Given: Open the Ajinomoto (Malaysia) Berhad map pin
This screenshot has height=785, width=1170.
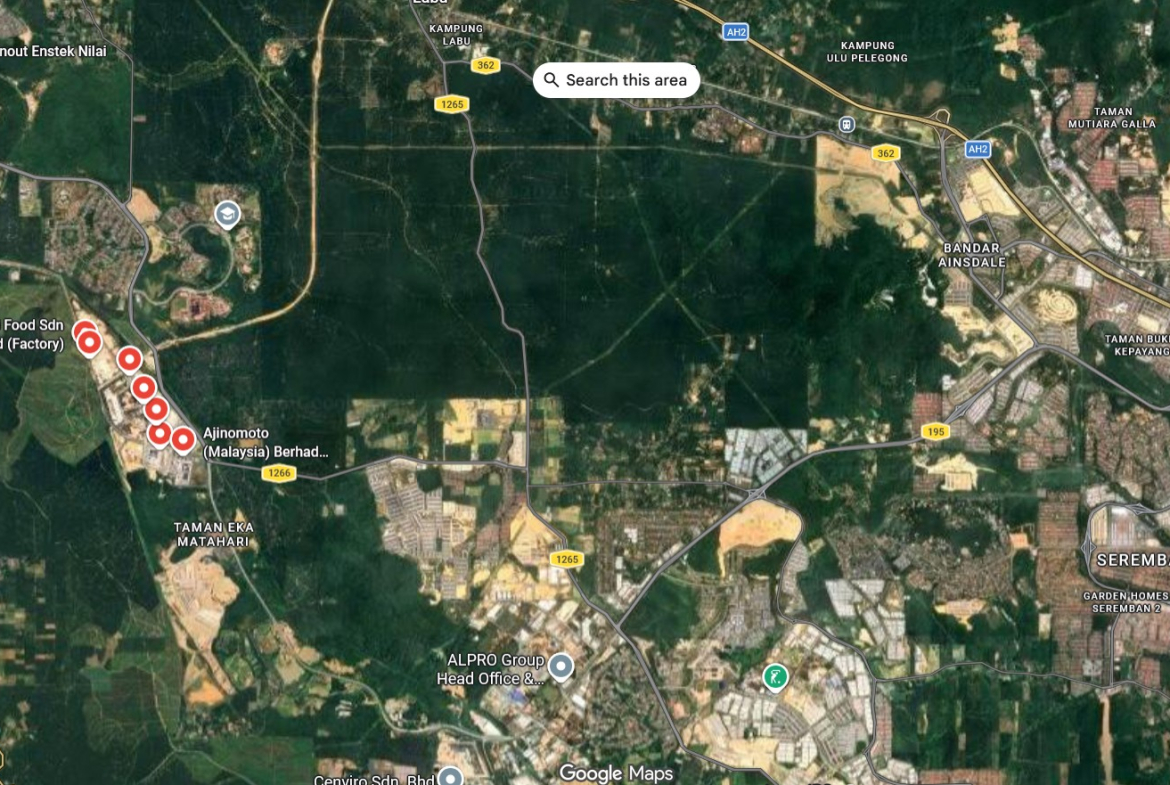Looking at the screenshot, I should point(182,439).
